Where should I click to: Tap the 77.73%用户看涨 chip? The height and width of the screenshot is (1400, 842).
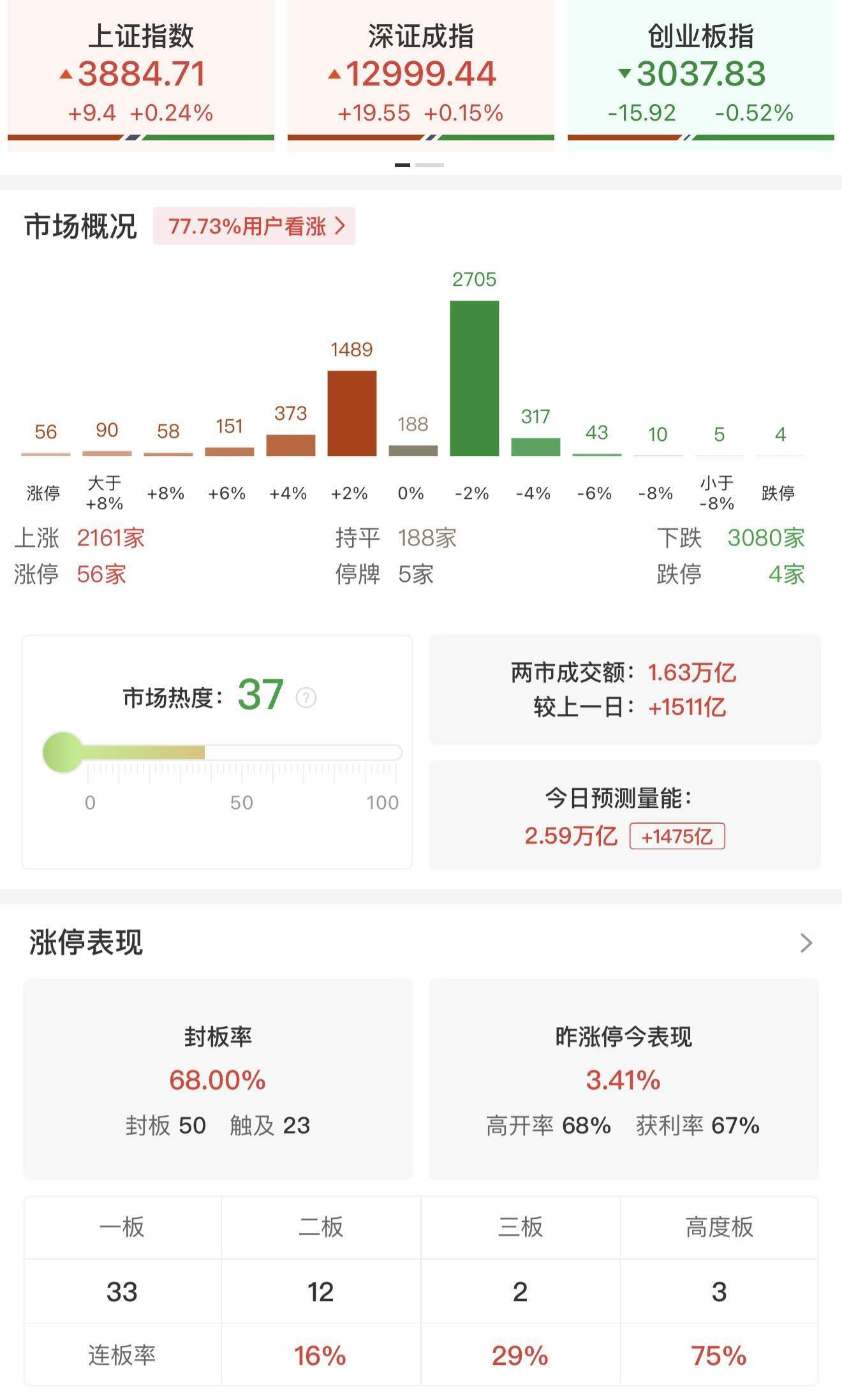(254, 226)
